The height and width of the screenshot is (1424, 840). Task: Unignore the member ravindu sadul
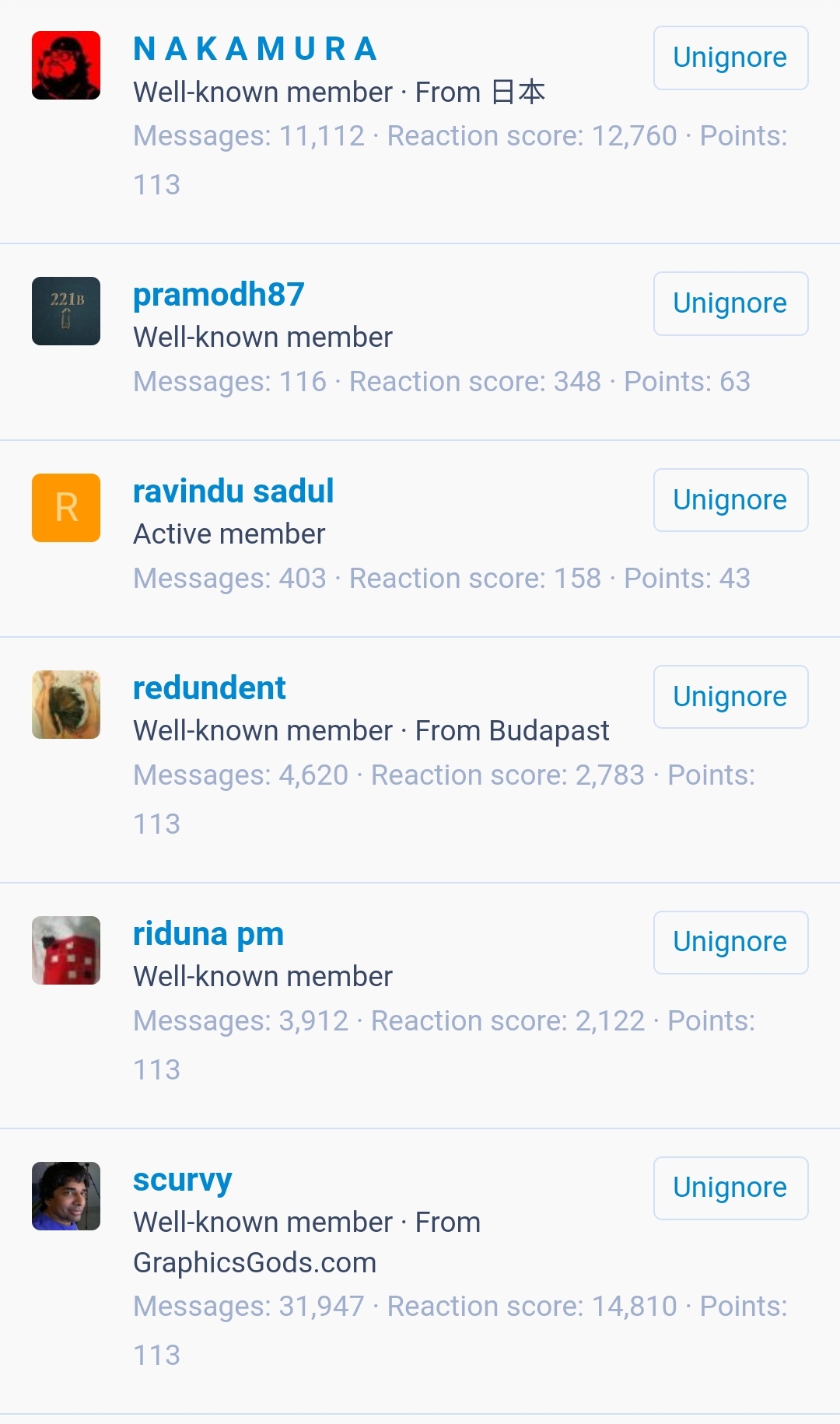pos(730,501)
